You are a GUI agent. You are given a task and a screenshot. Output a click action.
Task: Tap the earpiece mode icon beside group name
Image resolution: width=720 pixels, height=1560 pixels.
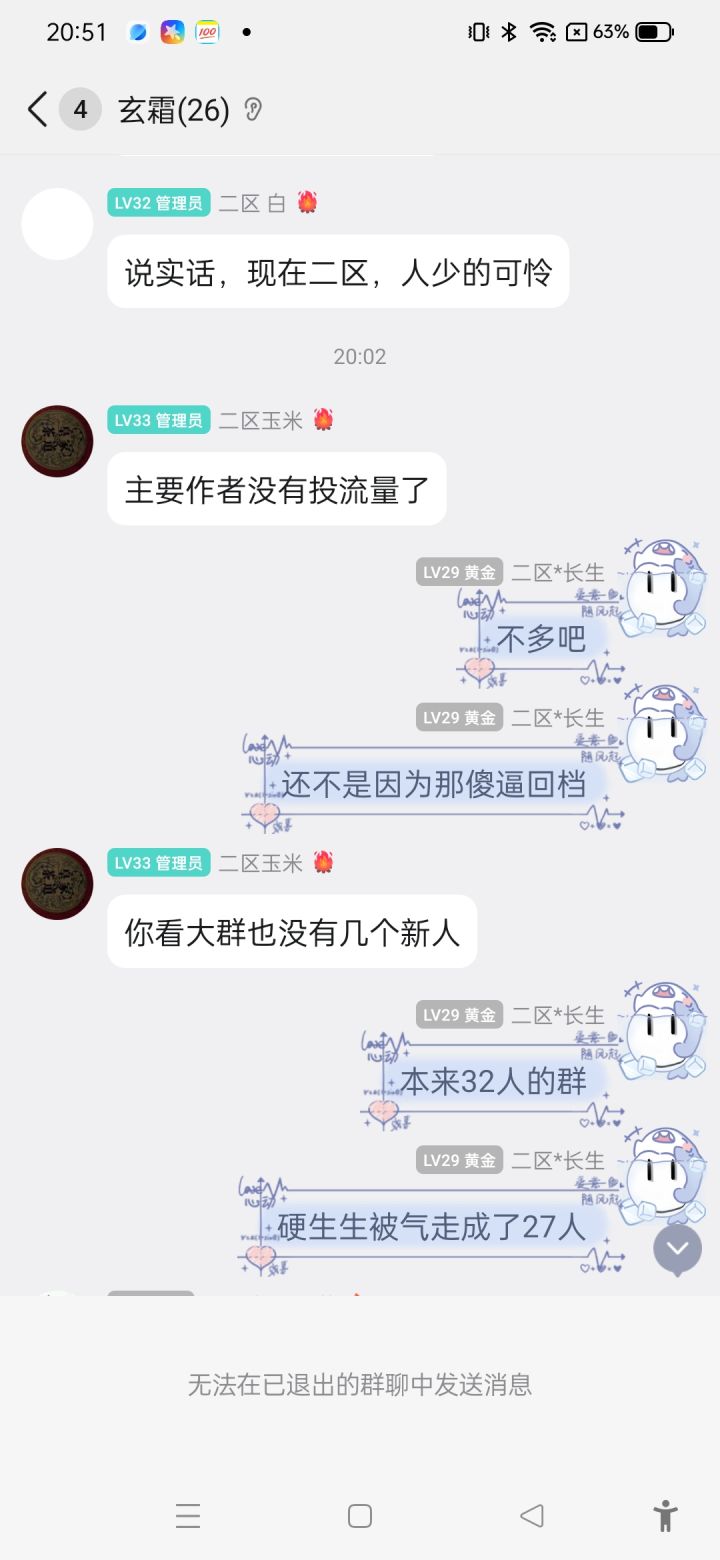coord(251,110)
